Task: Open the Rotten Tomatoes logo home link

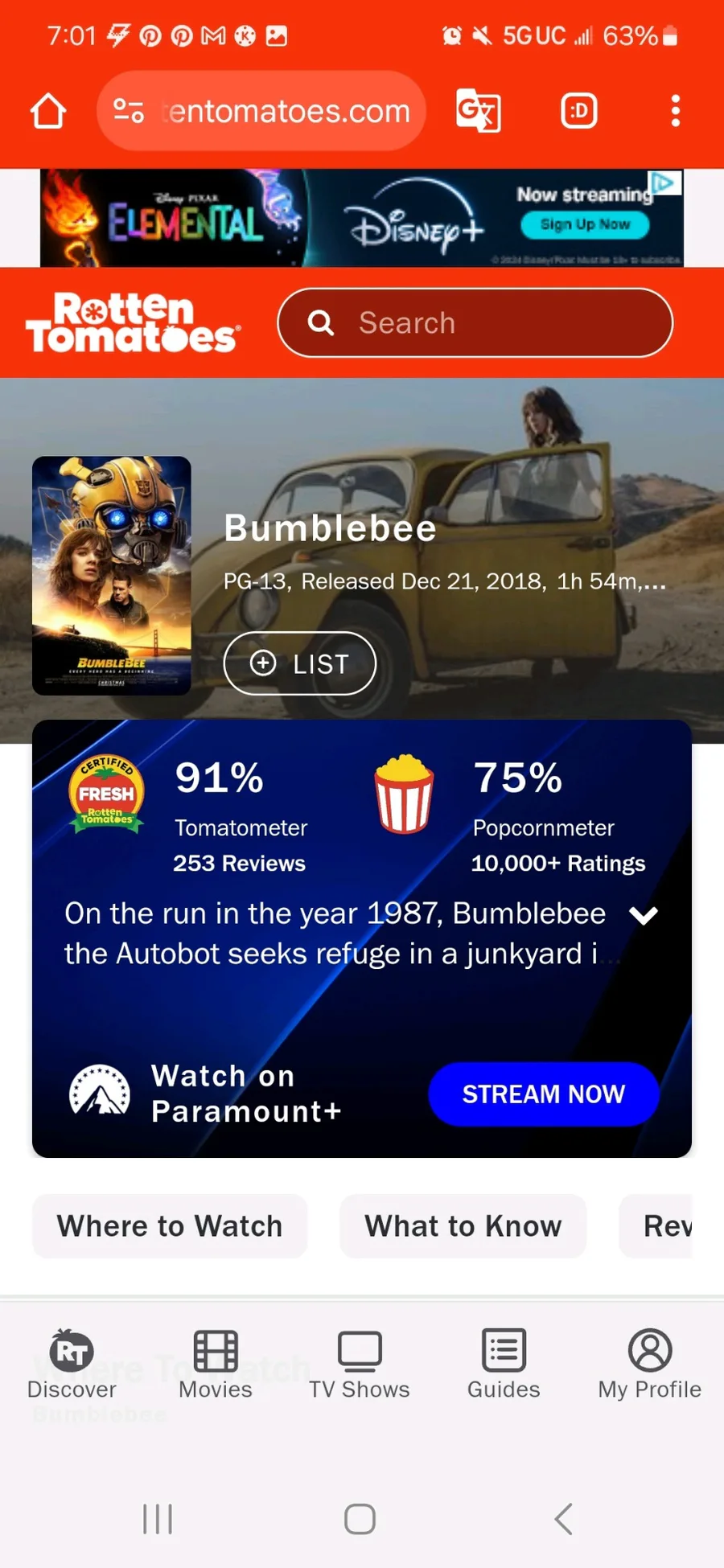Action: 134,323
